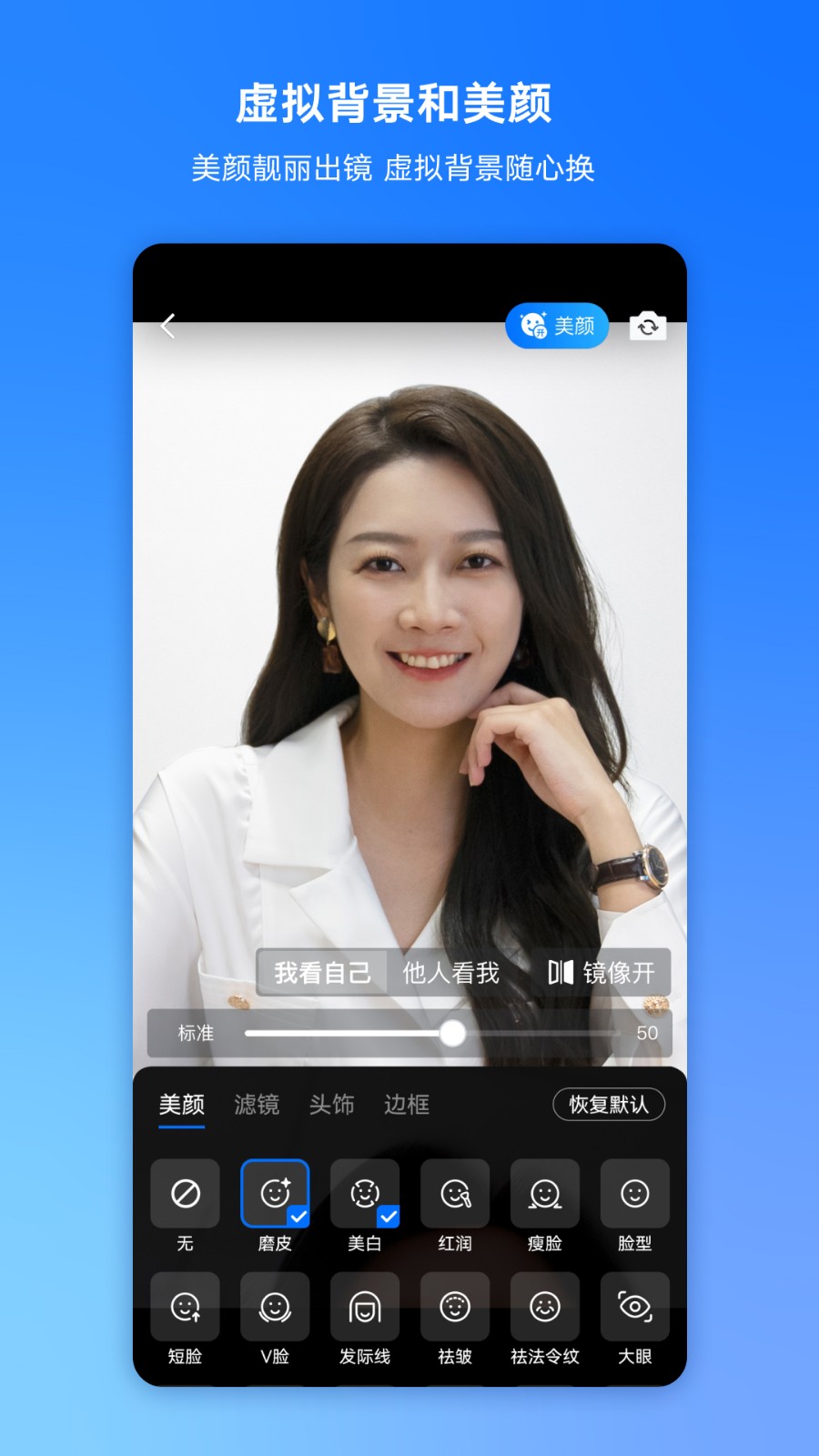Open the 头饰 headwear tab
Viewport: 819px width, 1456px height.
point(332,1104)
